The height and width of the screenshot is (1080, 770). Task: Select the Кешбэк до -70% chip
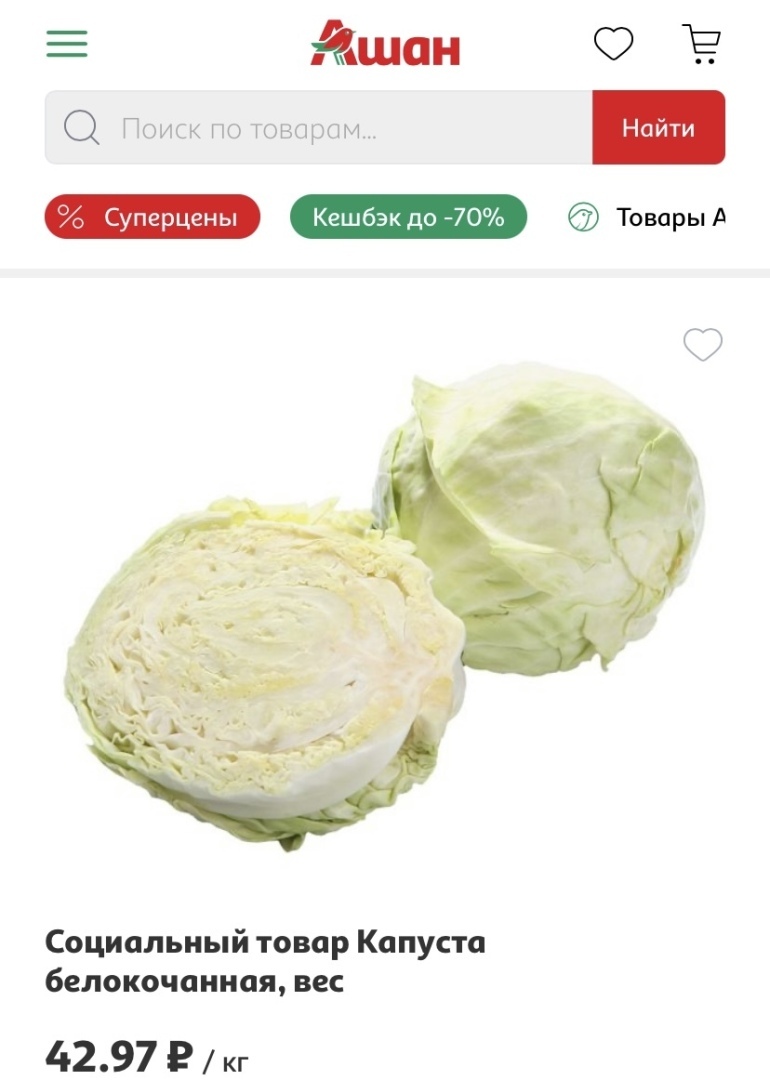(408, 217)
